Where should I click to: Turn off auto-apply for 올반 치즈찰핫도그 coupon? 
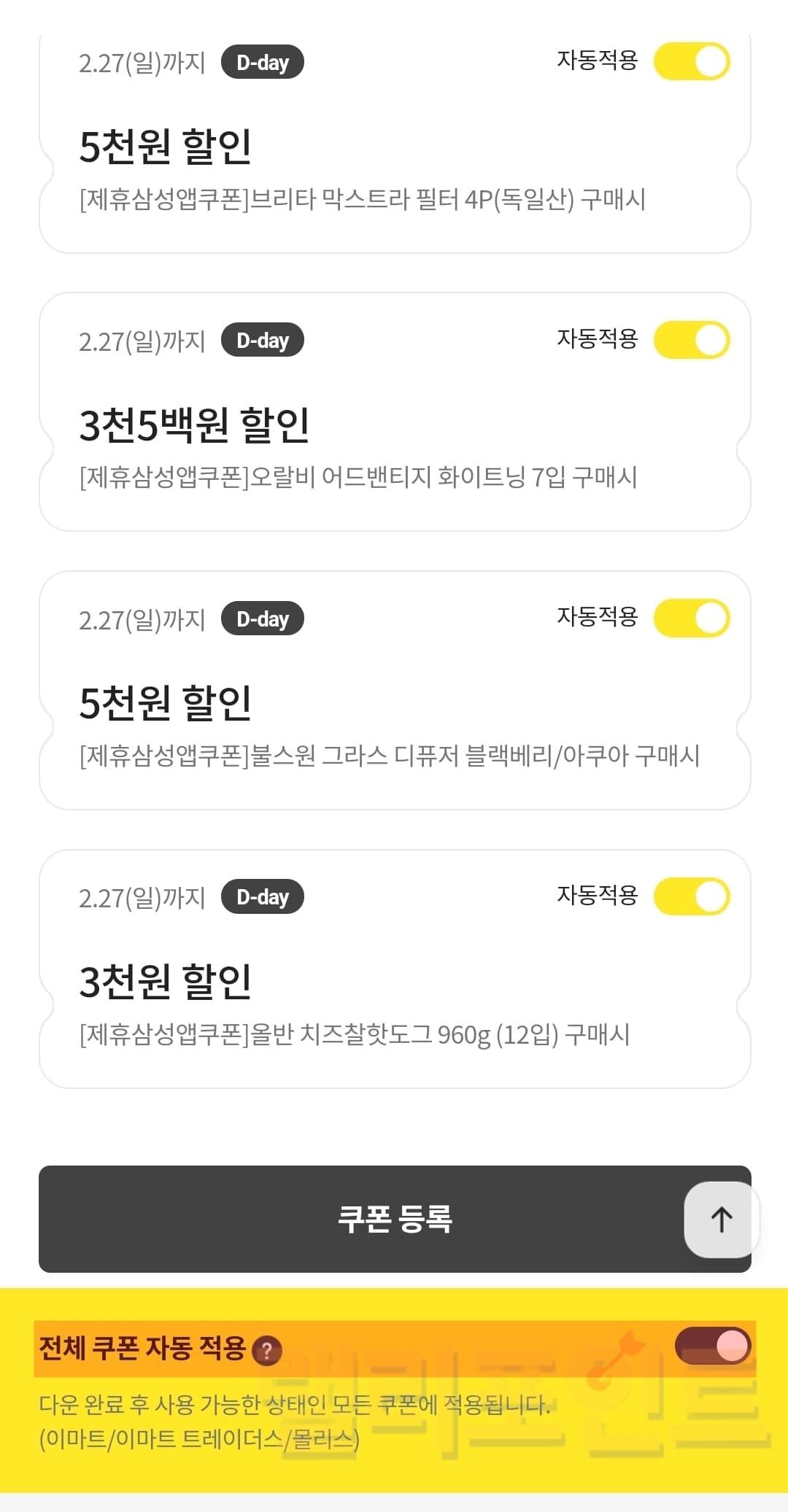pyautogui.click(x=692, y=897)
